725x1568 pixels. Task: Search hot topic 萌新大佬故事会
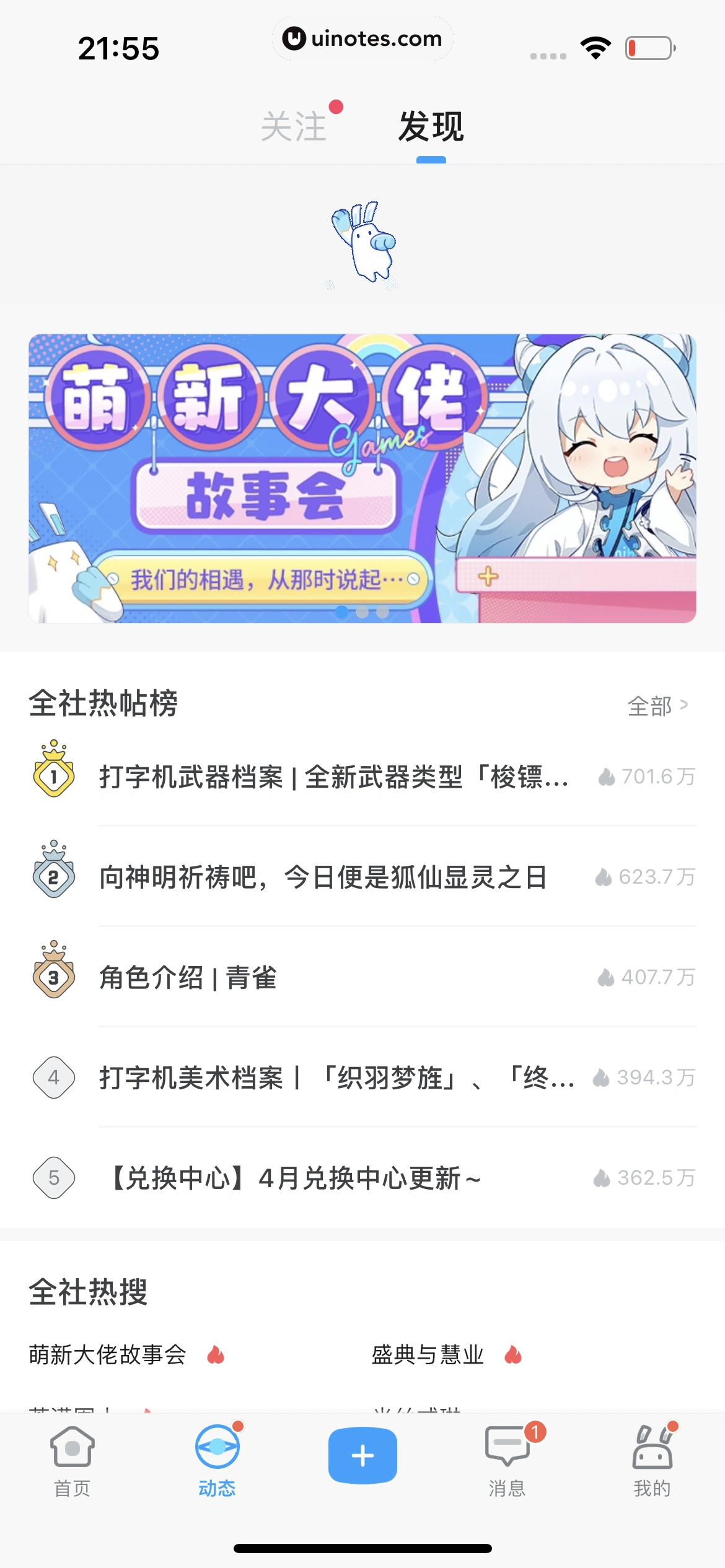(108, 1355)
